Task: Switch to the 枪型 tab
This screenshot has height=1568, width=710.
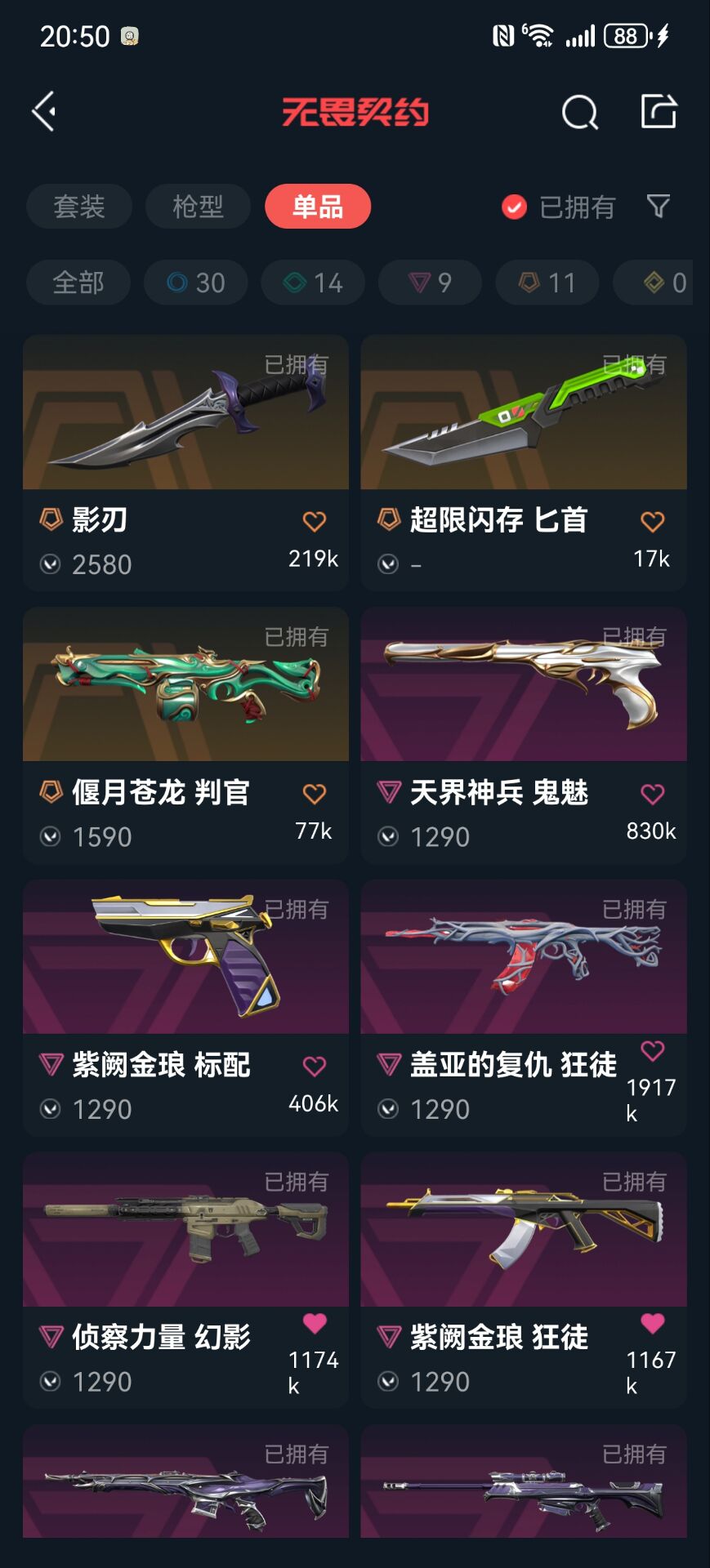Action: pos(198,207)
